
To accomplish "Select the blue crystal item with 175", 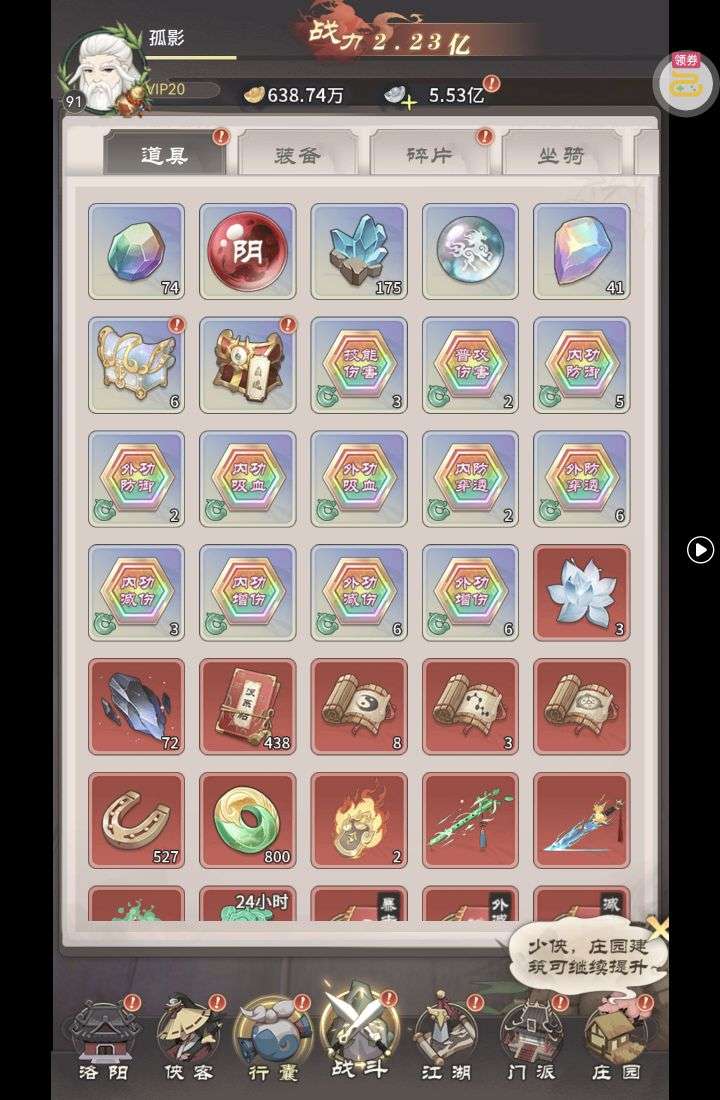I will (359, 251).
